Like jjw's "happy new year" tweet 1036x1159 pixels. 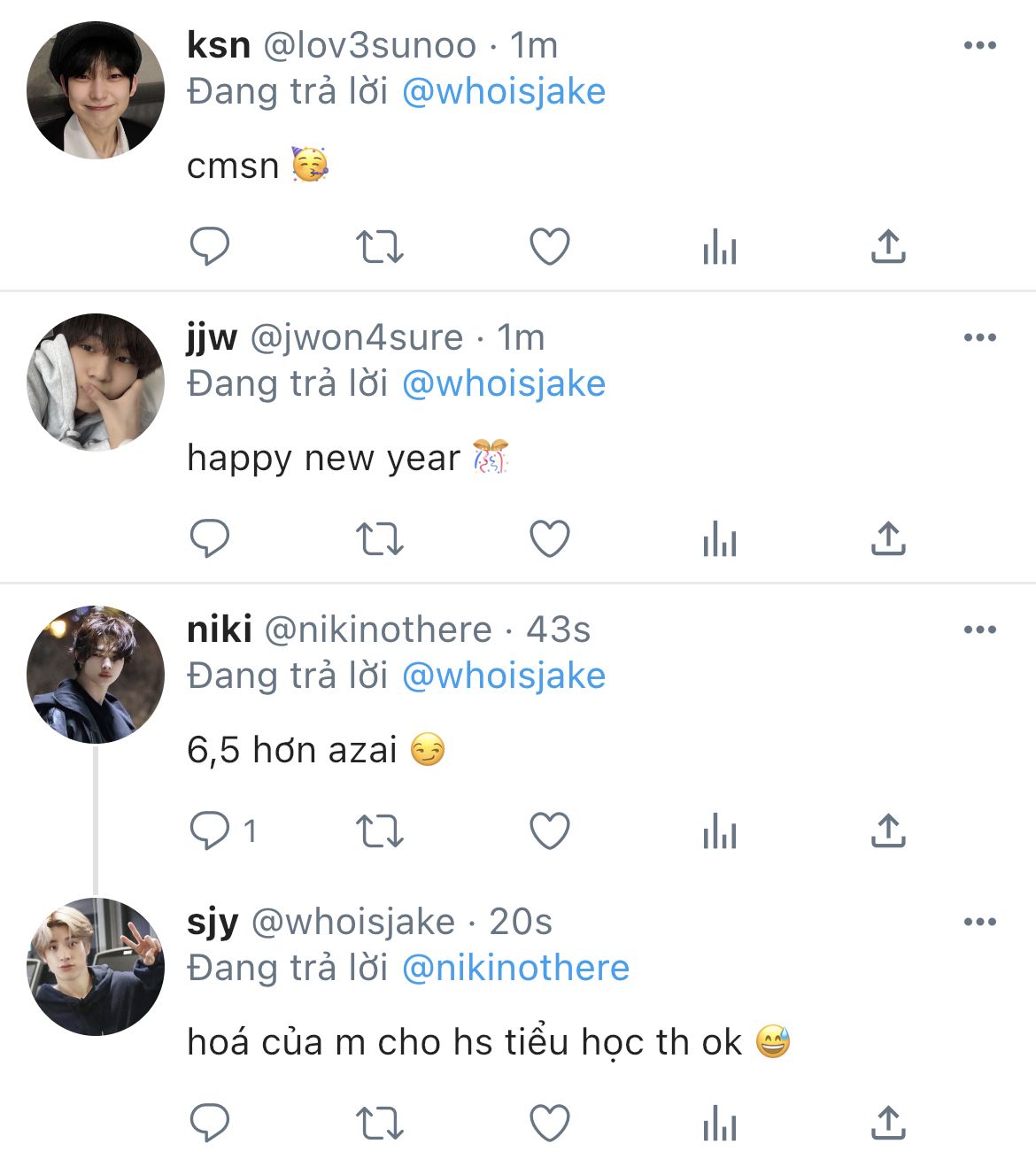point(549,539)
